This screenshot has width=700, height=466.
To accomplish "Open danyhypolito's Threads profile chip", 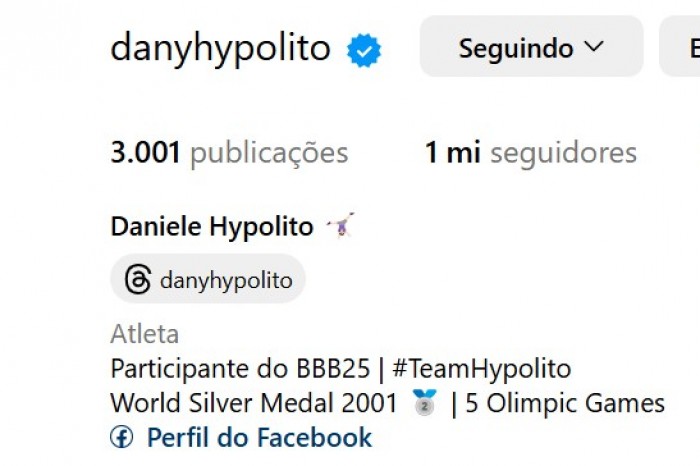I will [208, 280].
